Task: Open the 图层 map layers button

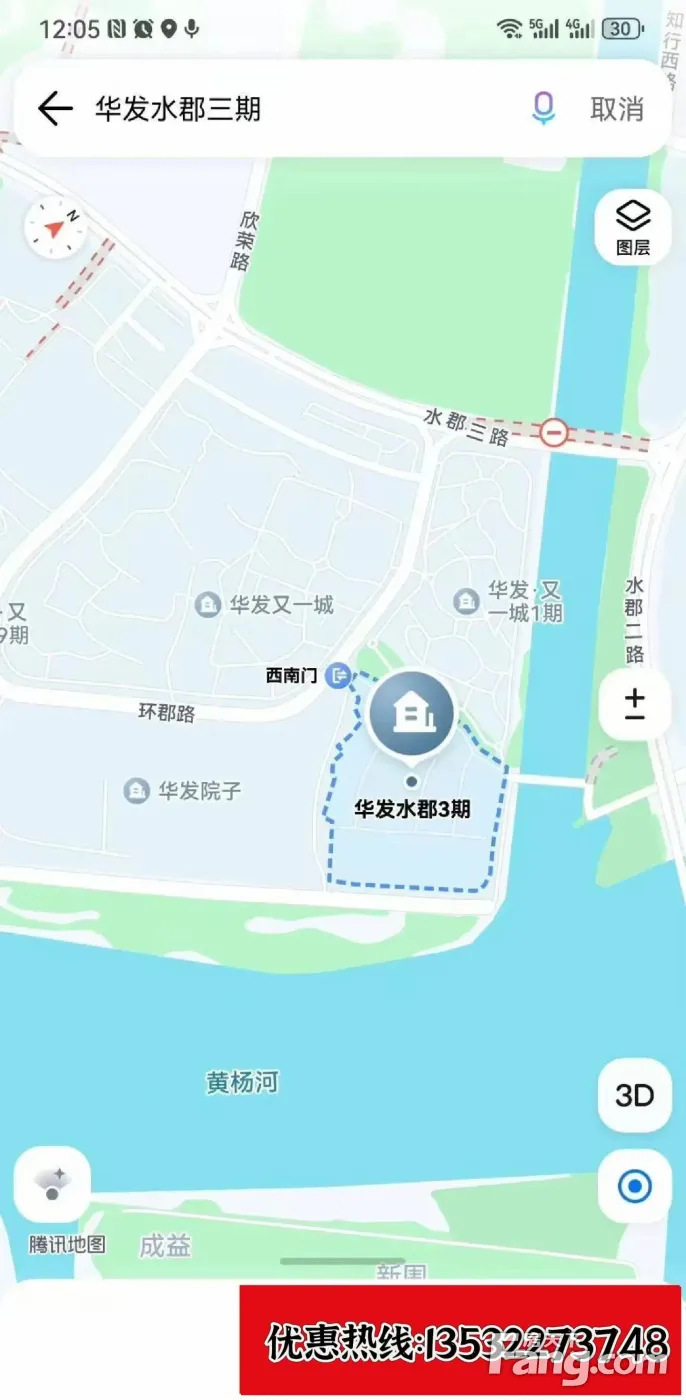Action: pyautogui.click(x=633, y=227)
